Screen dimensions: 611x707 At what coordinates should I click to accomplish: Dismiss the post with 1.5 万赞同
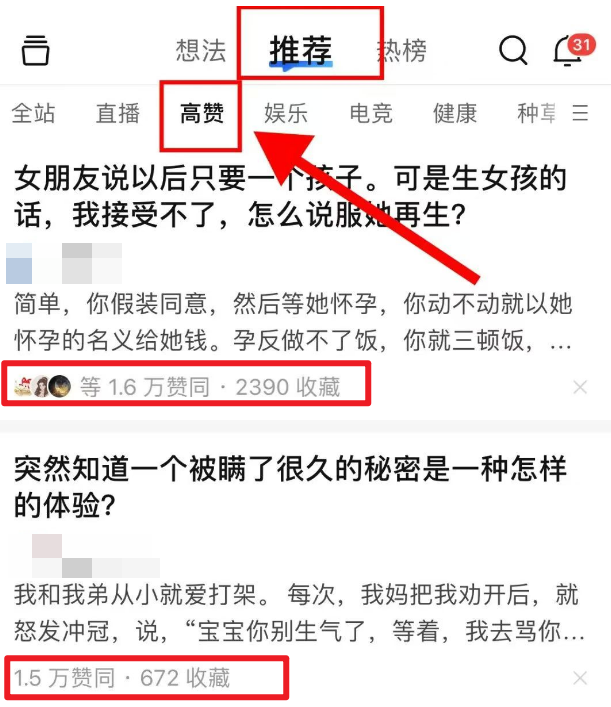coord(580,679)
